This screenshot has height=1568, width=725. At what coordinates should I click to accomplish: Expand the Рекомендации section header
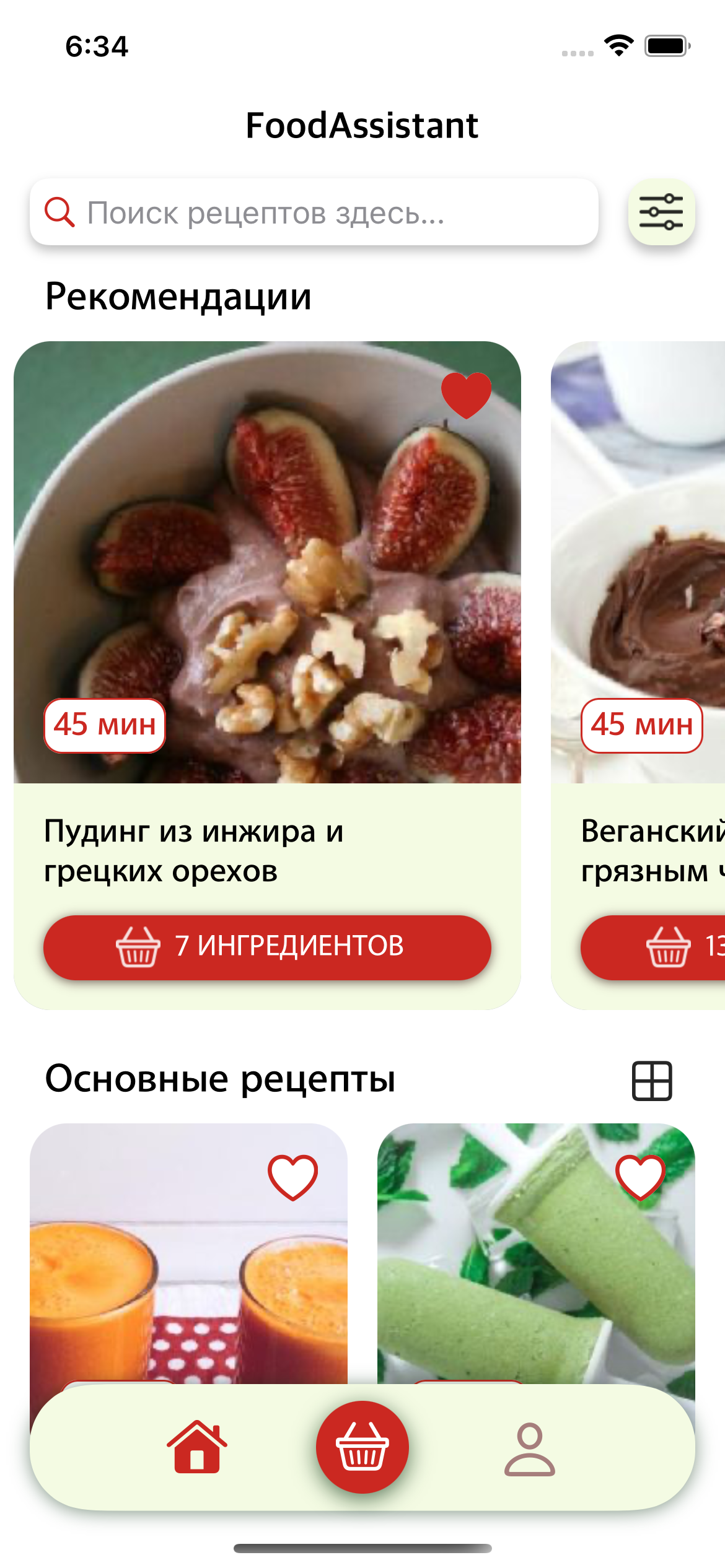(x=177, y=296)
